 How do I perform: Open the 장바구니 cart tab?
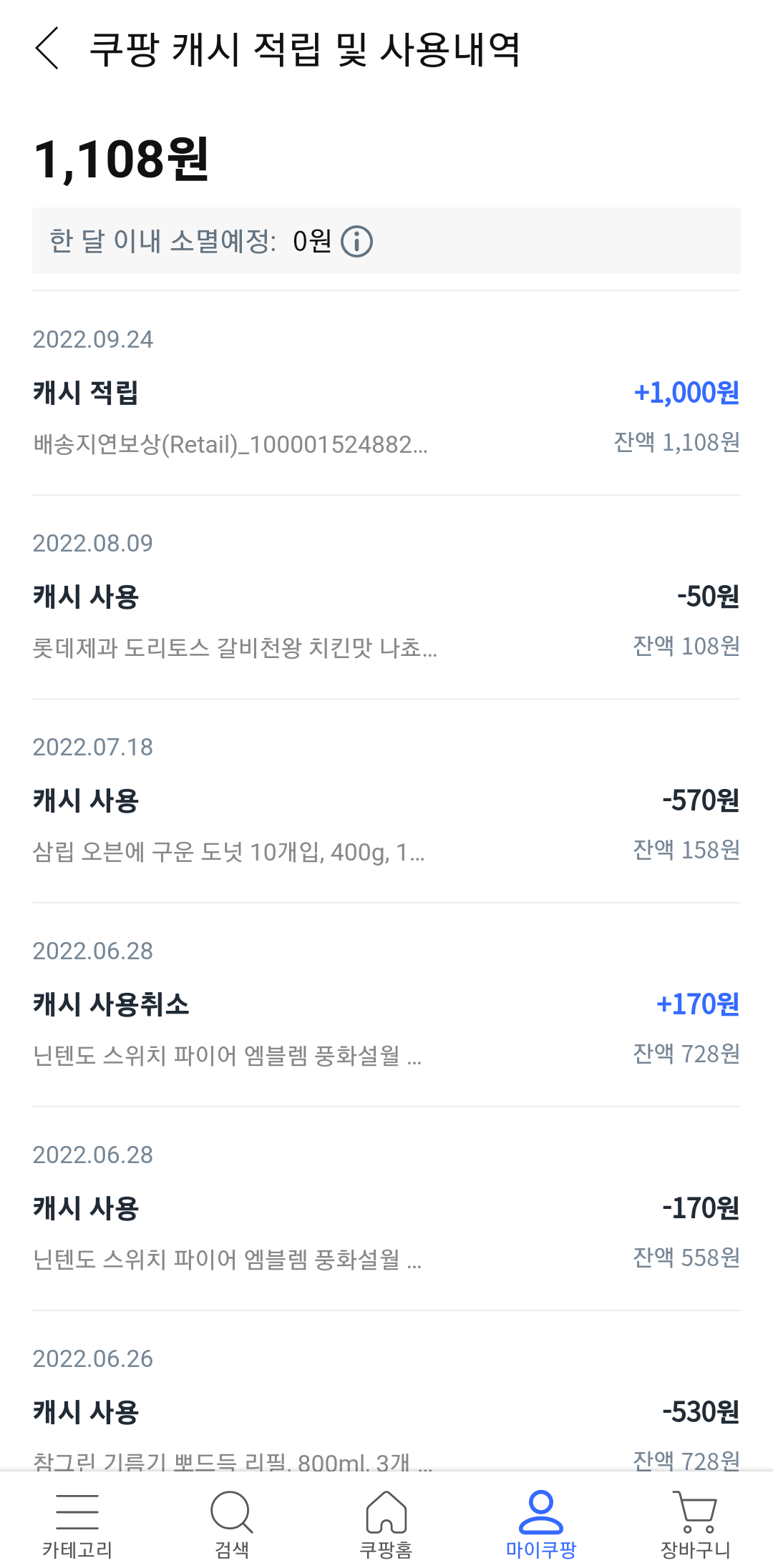click(x=695, y=1524)
